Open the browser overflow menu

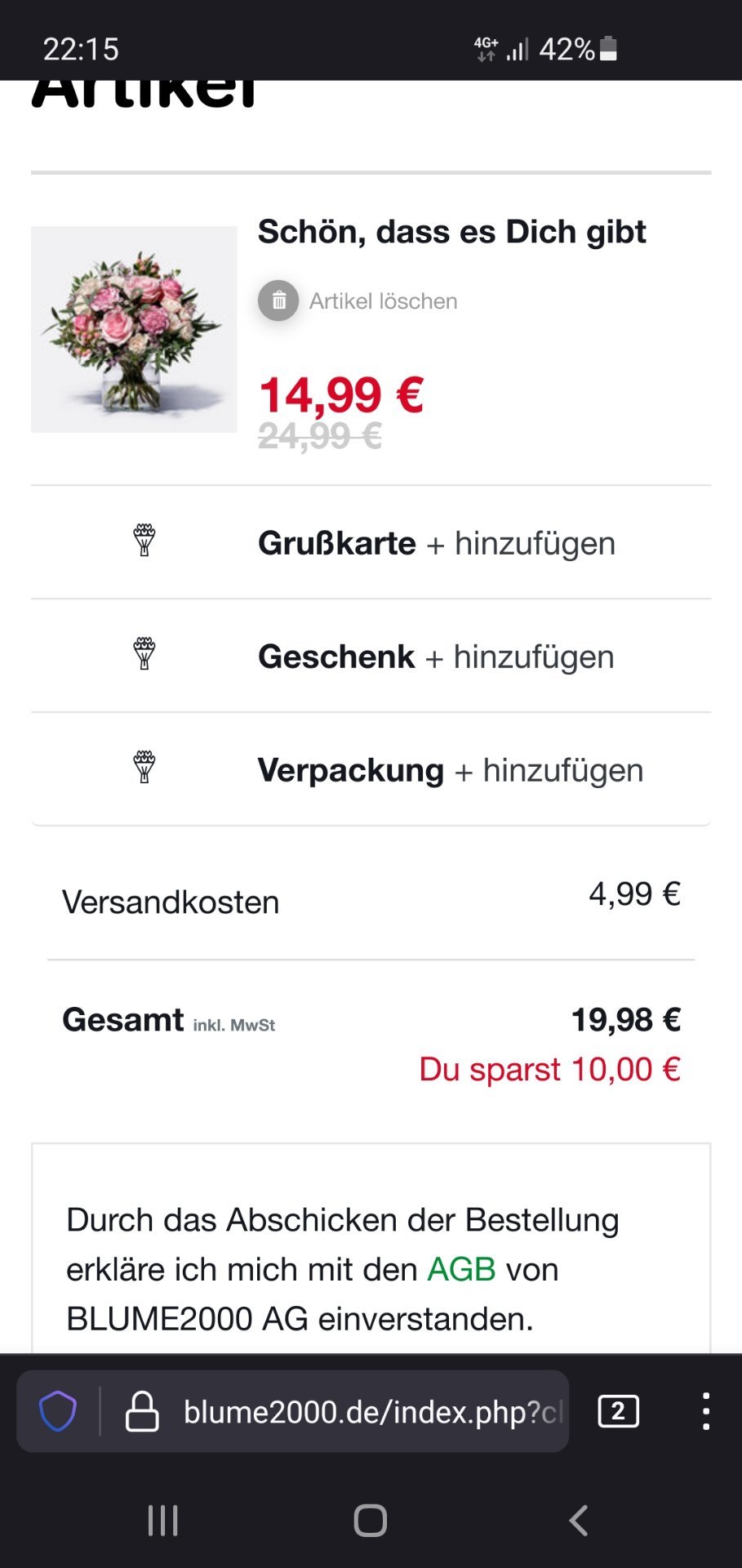pyautogui.click(x=706, y=1411)
